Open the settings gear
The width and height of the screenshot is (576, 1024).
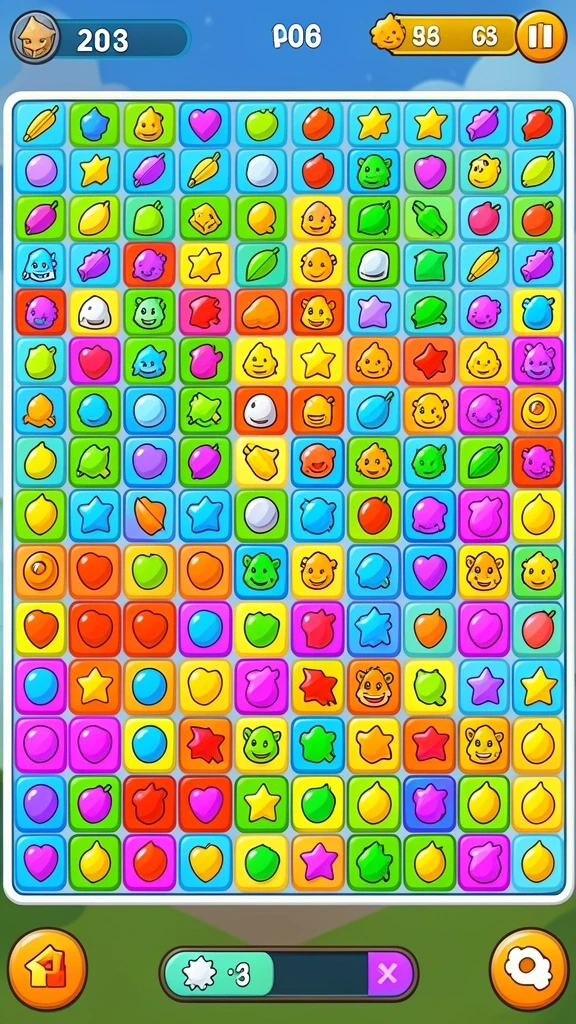pyautogui.click(x=528, y=969)
